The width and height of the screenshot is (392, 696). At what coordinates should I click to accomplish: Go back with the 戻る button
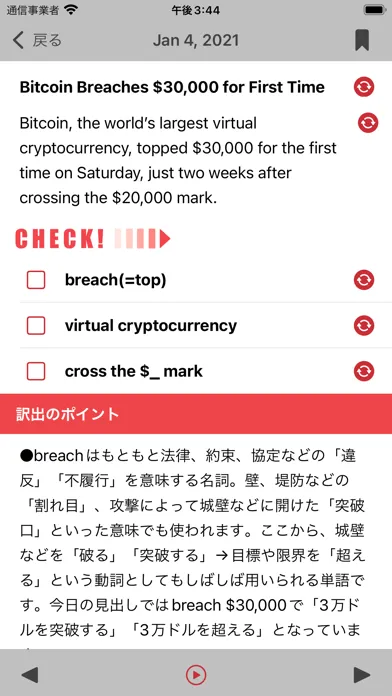pyautogui.click(x=37, y=40)
